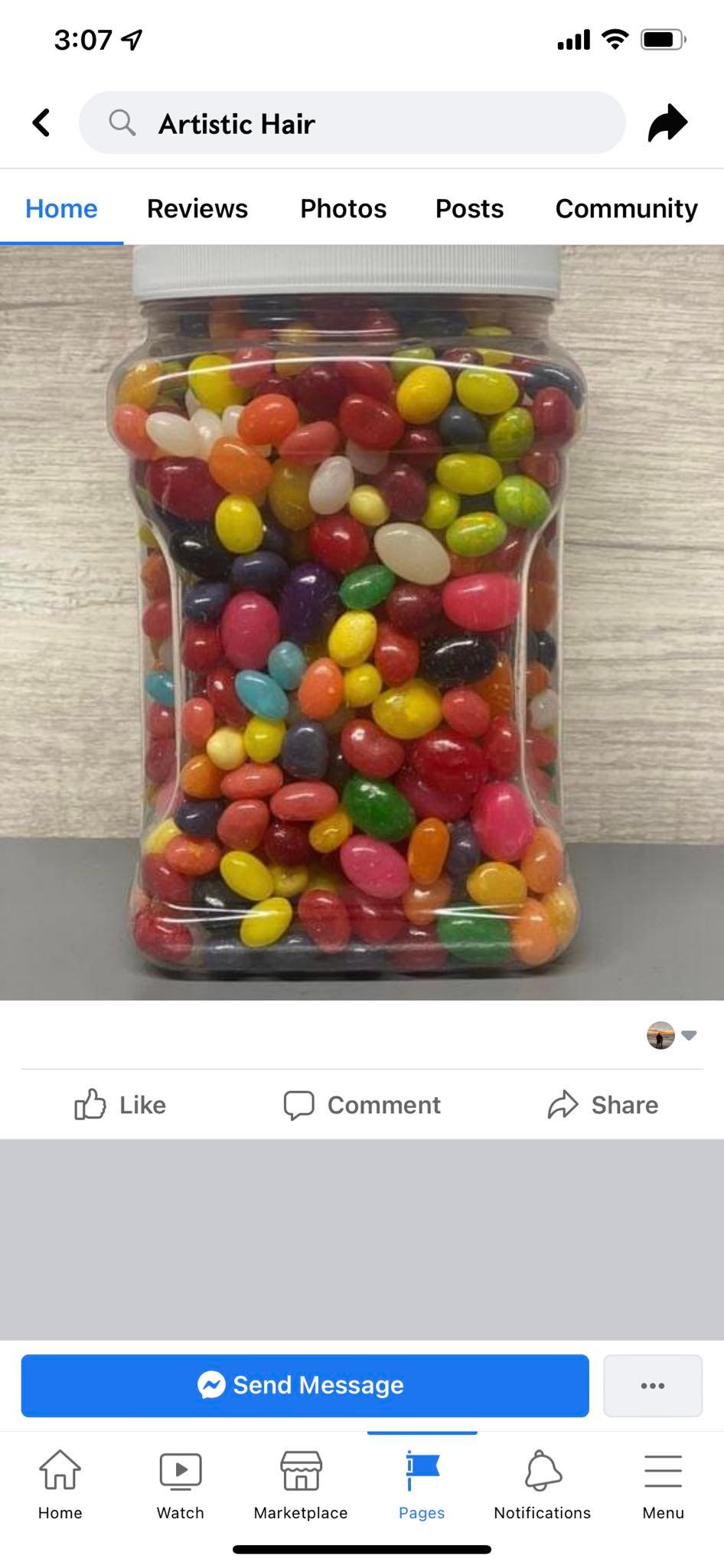Tap the Artistic Hair search field
Image resolution: width=724 pixels, height=1568 pixels.
pos(352,122)
